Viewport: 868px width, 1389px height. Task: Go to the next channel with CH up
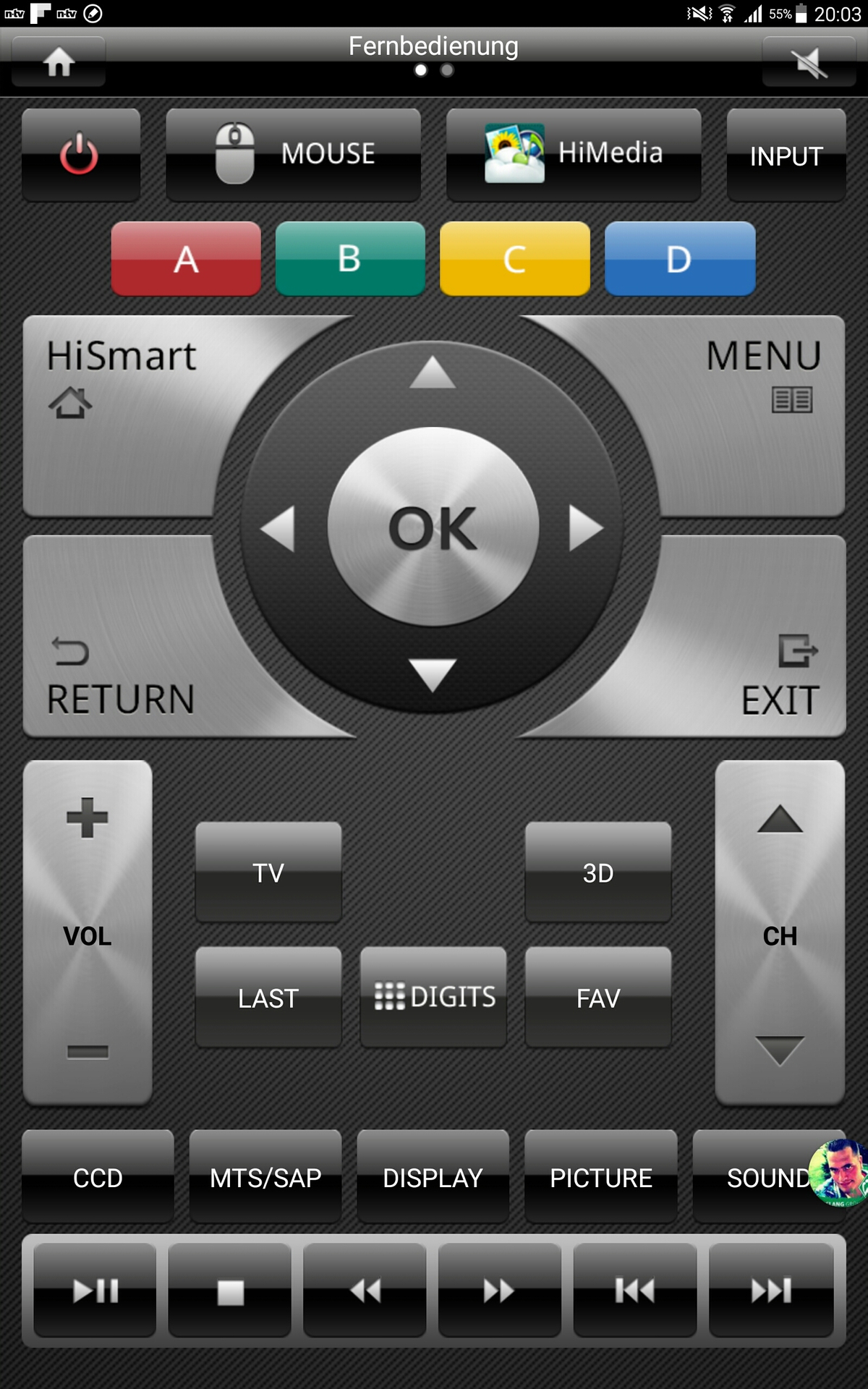click(780, 820)
